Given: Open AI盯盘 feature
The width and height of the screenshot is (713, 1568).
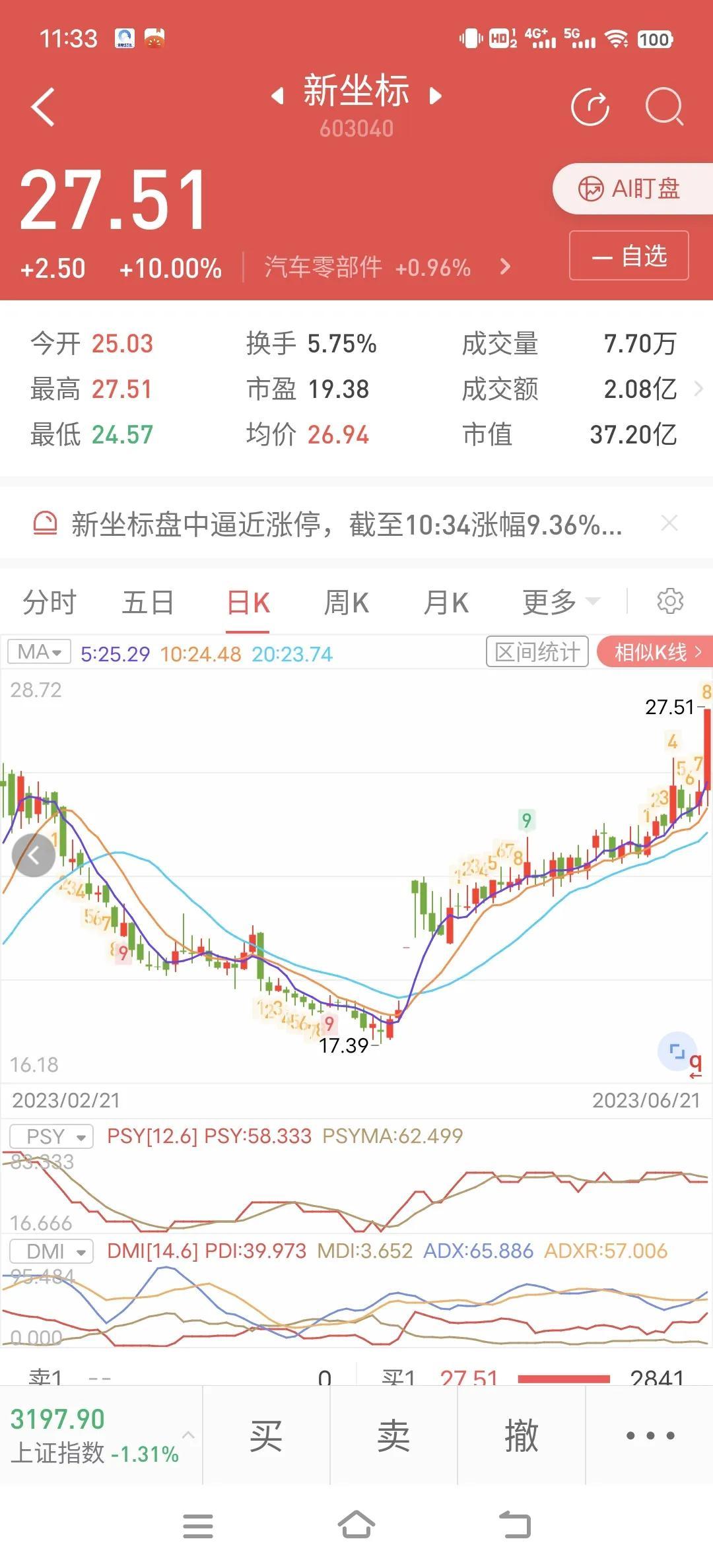Looking at the screenshot, I should 632,189.
